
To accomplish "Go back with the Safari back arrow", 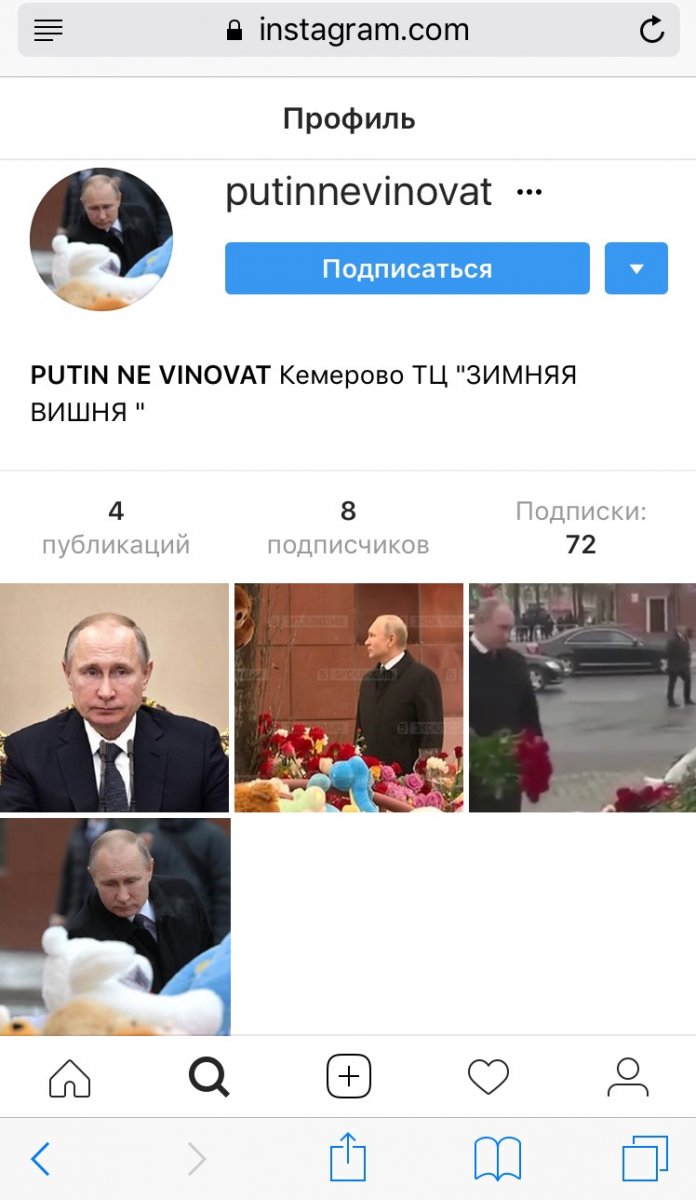I will coord(40,1159).
